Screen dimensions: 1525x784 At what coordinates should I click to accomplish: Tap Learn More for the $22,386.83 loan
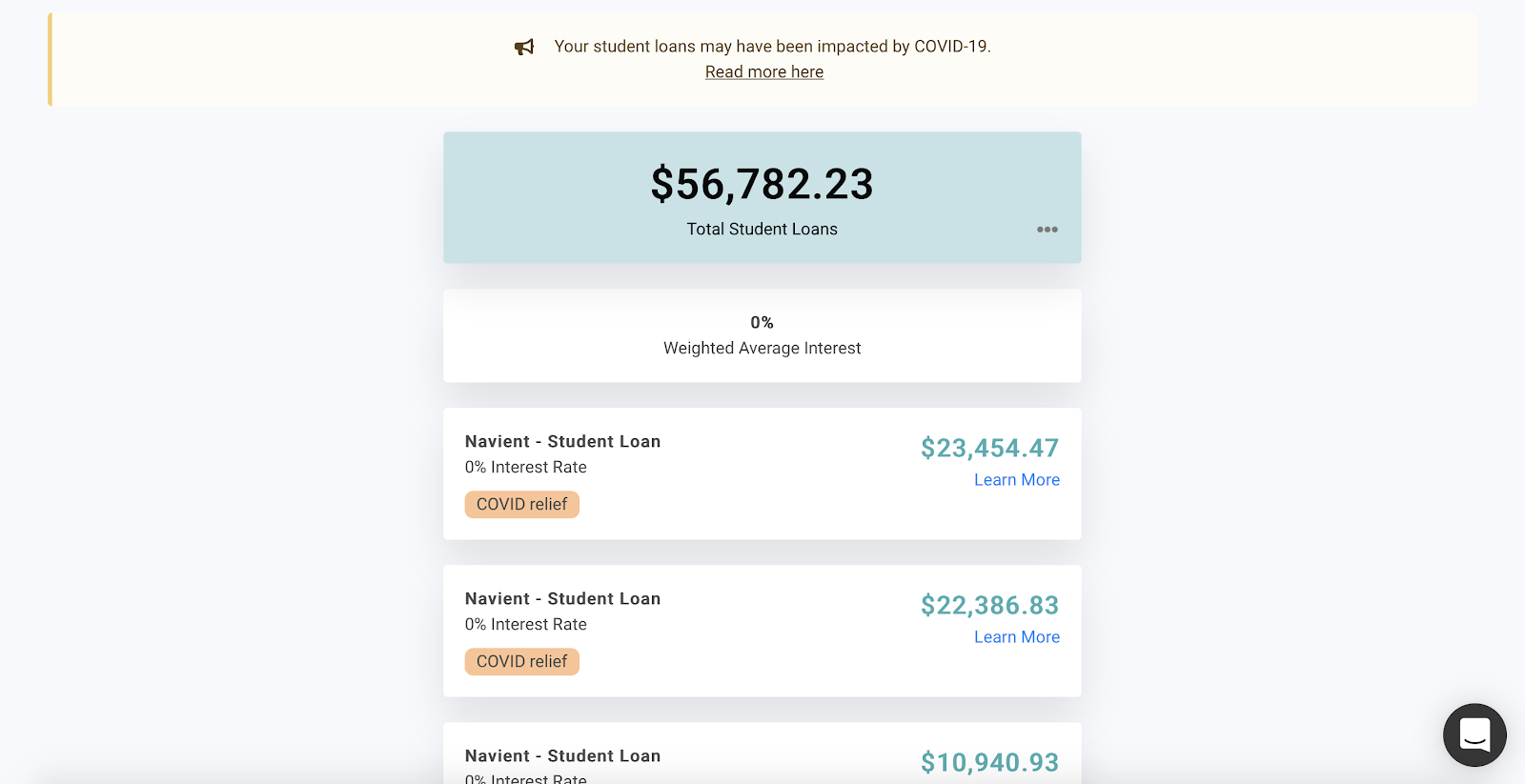tap(1016, 637)
